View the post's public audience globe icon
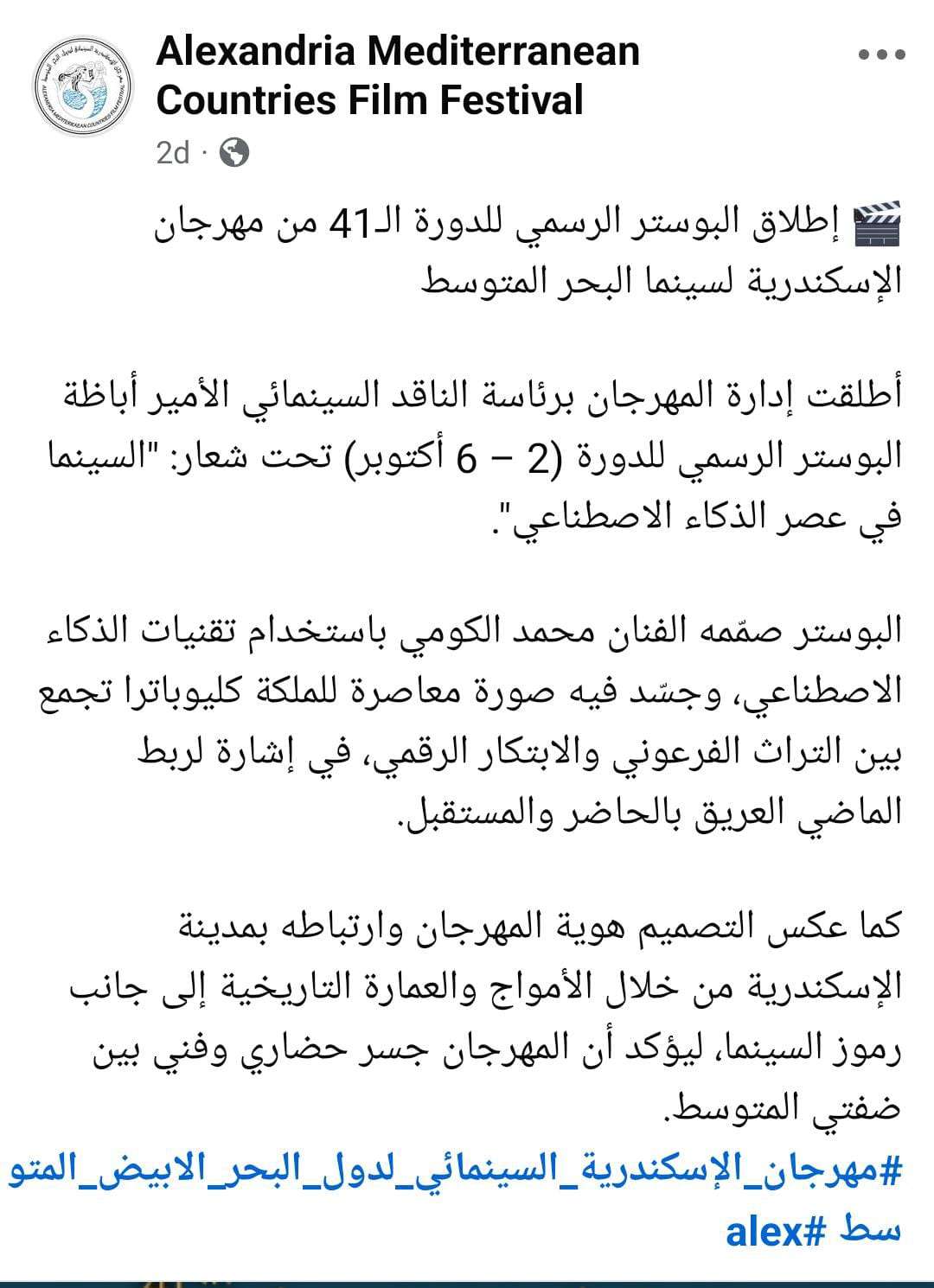 (x=234, y=153)
